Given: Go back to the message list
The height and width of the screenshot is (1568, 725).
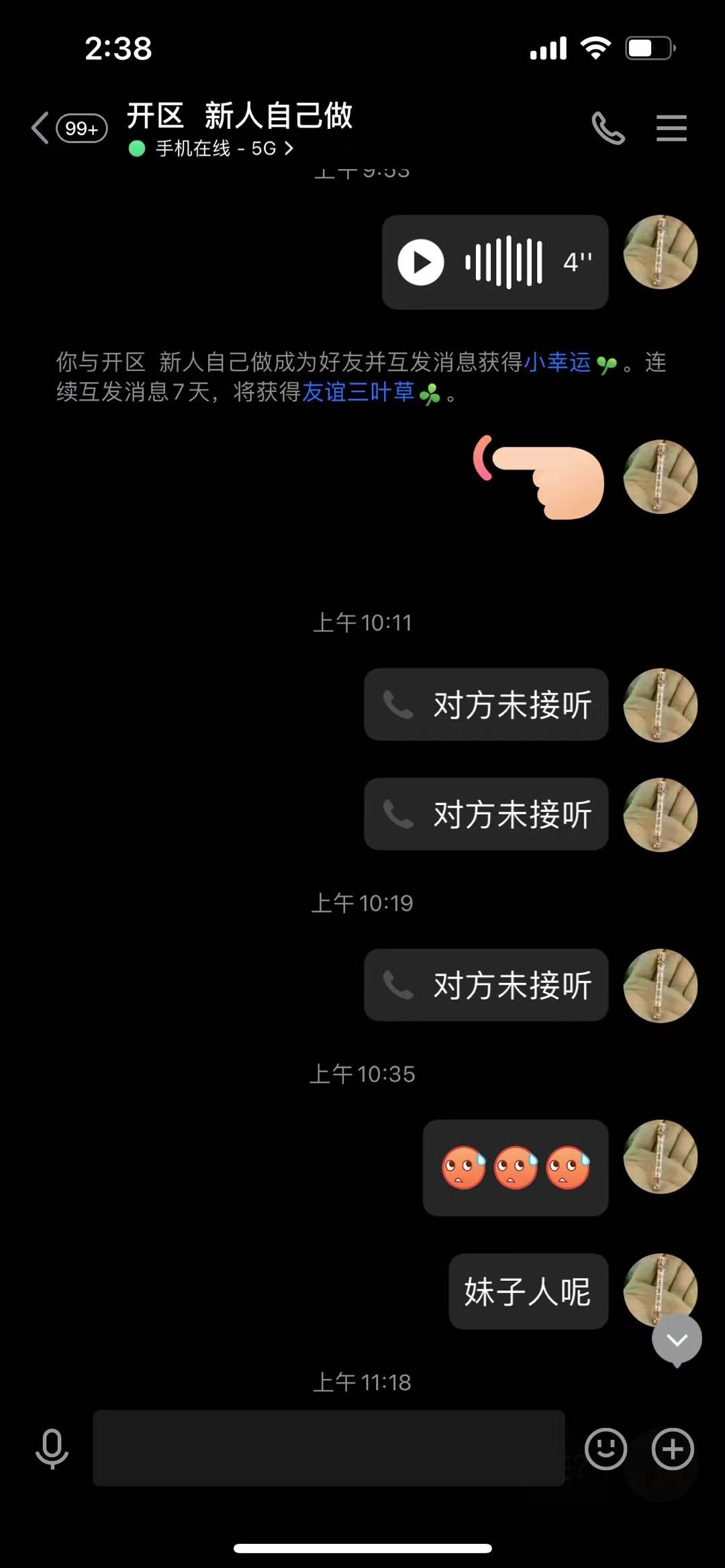Looking at the screenshot, I should click(x=40, y=127).
